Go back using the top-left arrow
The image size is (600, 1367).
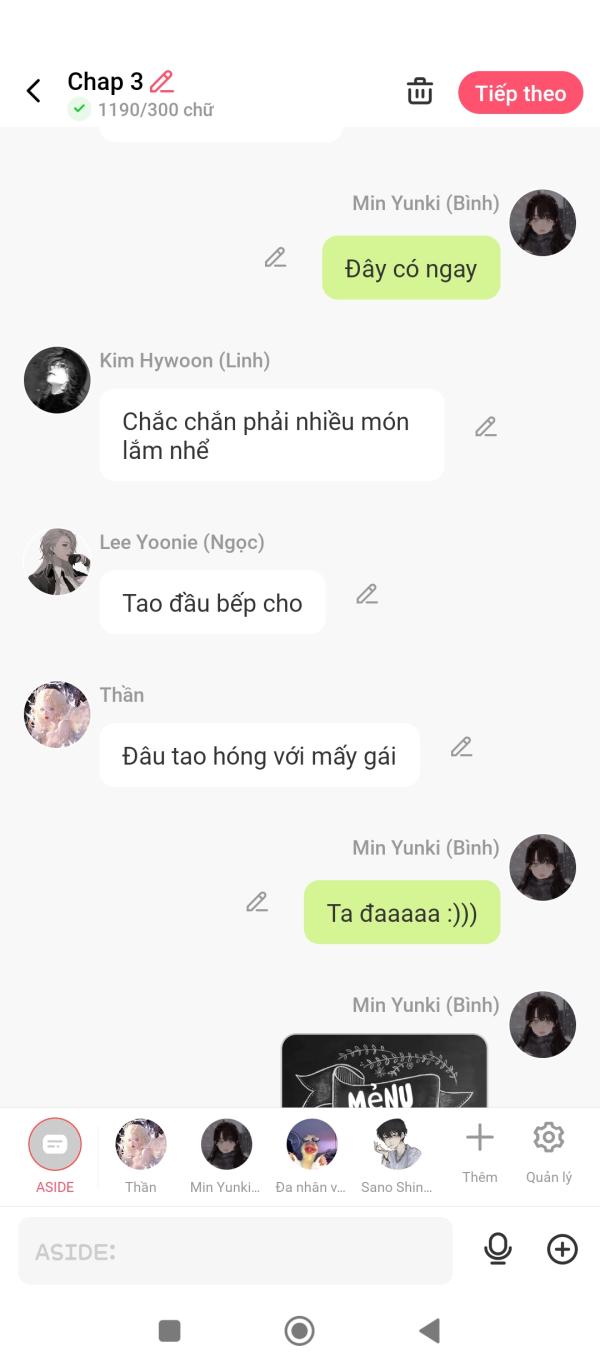pyautogui.click(x=33, y=91)
